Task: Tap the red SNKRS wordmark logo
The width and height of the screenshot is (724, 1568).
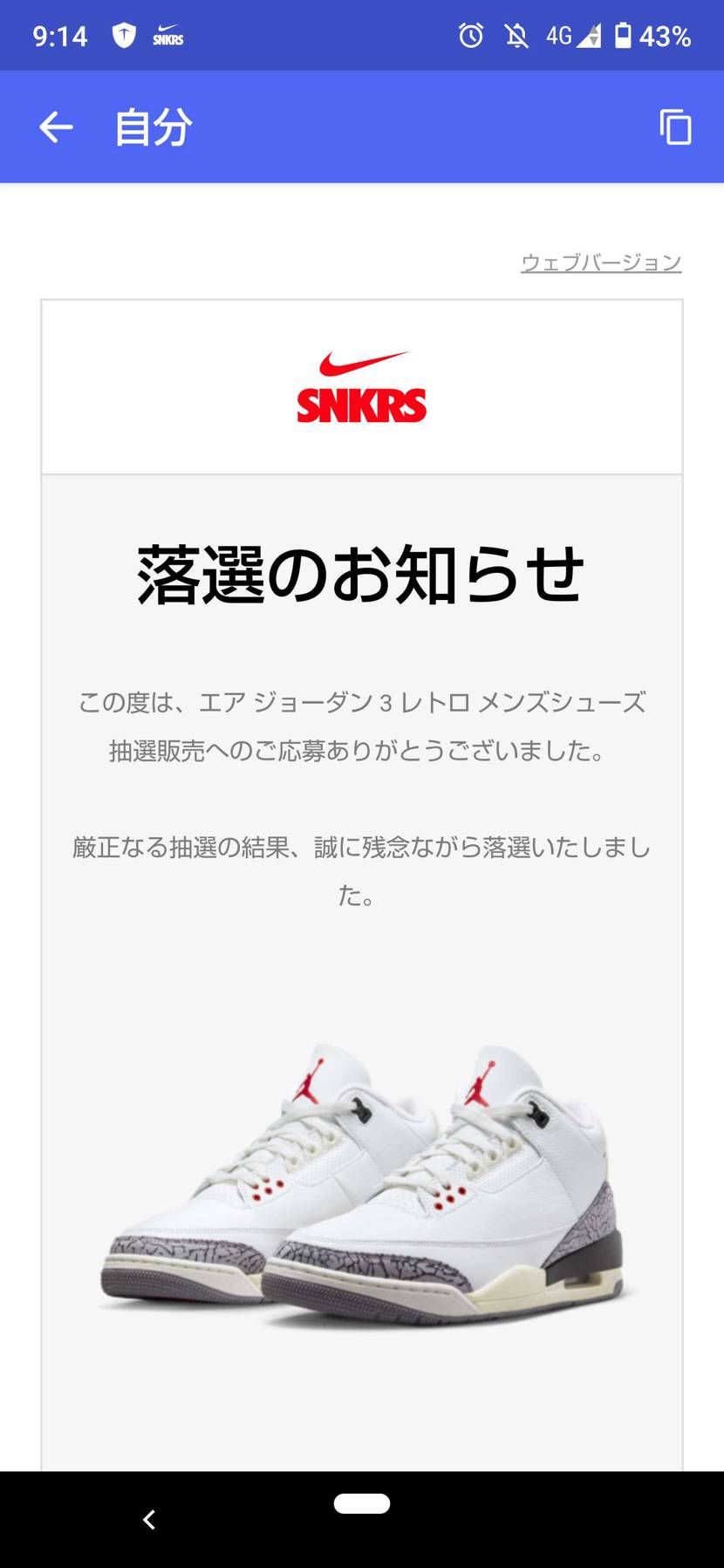Action: [x=361, y=404]
